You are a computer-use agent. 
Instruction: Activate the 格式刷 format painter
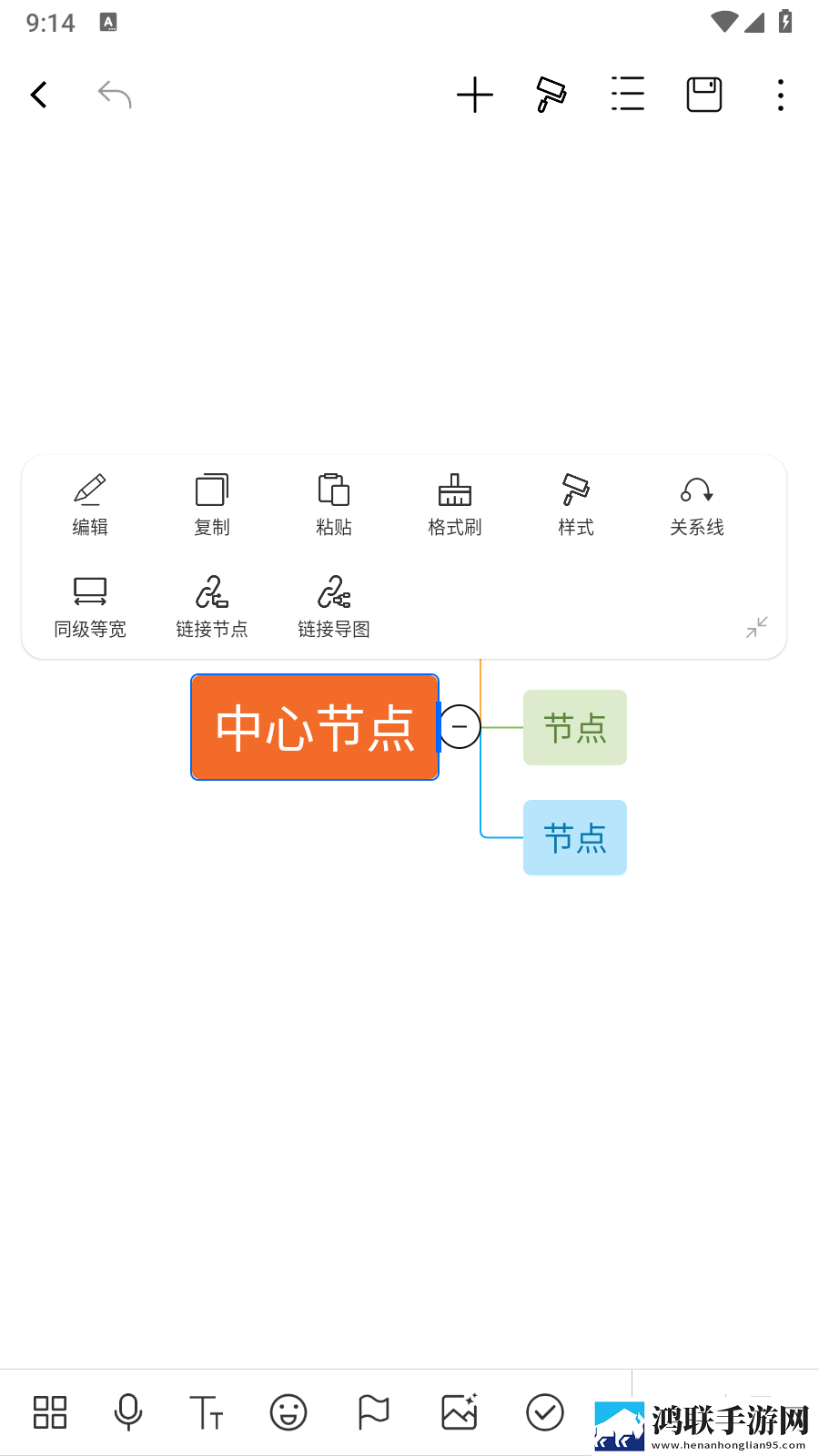455,505
